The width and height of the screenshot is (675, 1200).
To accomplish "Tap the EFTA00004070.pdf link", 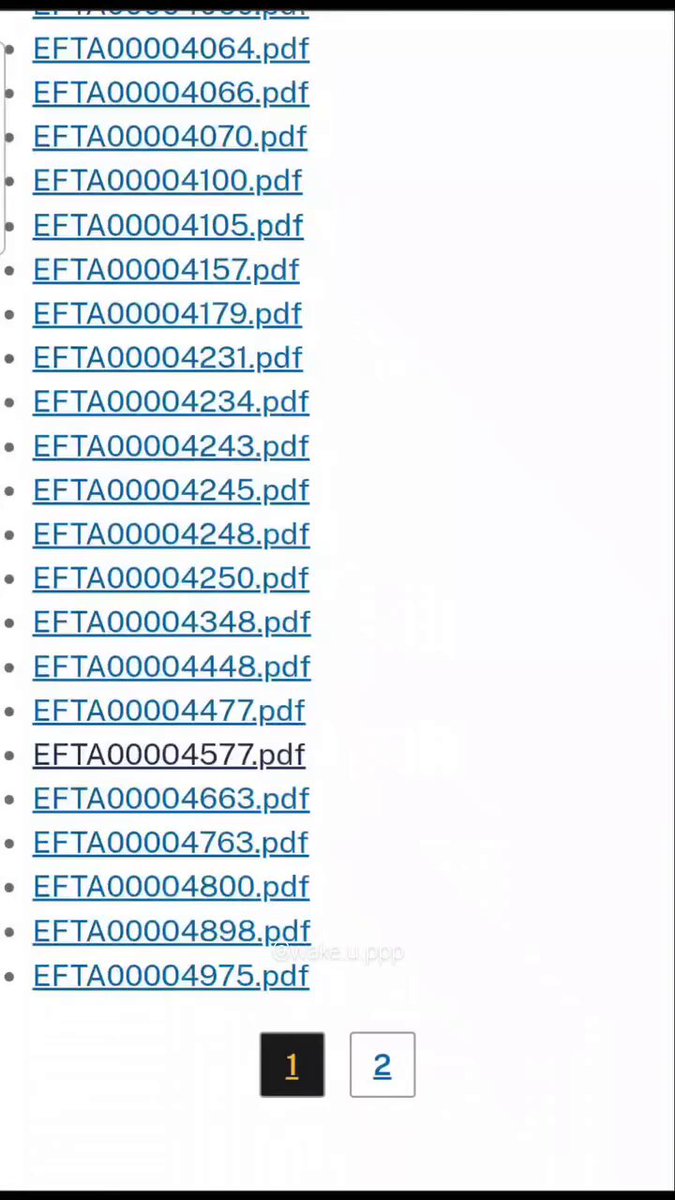I will tap(170, 136).
